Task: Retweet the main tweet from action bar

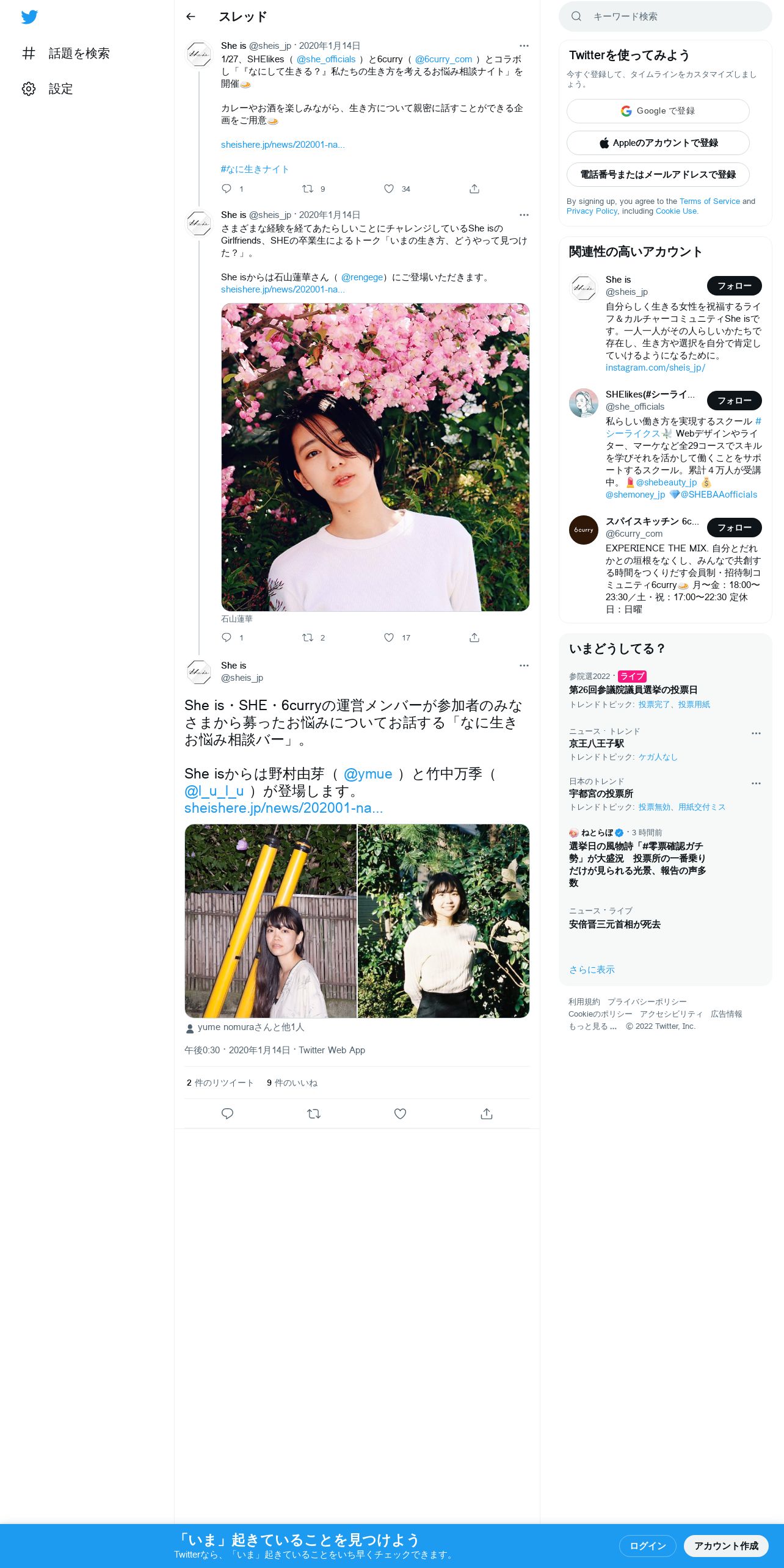Action: click(x=314, y=1114)
